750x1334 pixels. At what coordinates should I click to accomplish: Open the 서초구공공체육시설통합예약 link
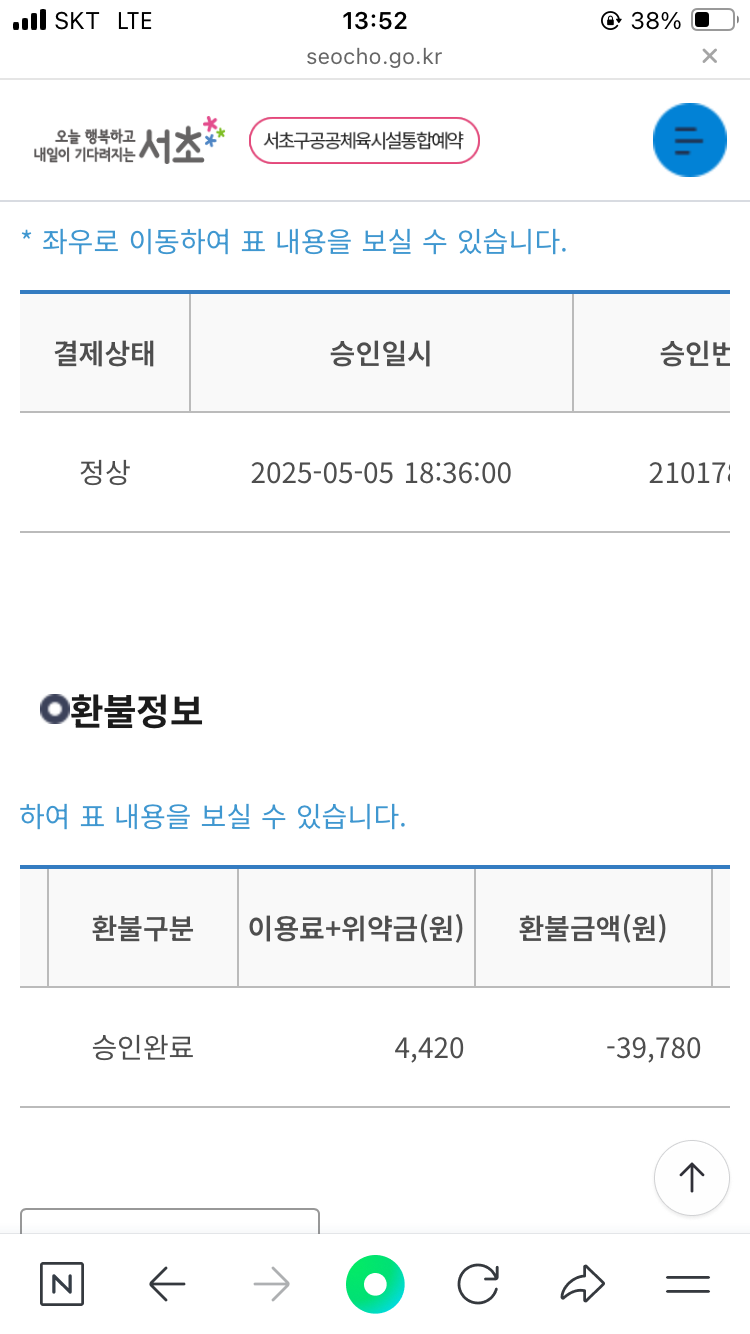tap(364, 141)
